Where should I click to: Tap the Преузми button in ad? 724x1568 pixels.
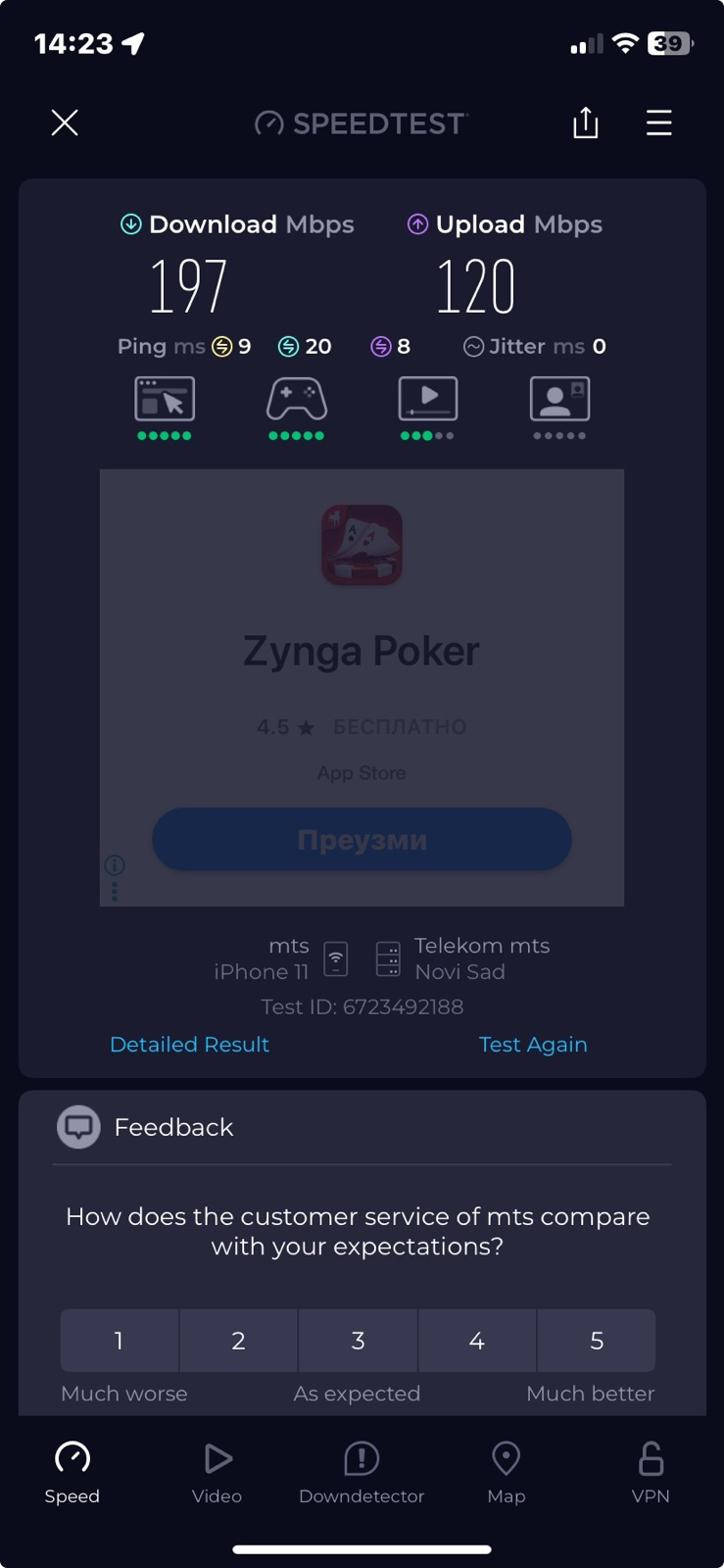362,840
